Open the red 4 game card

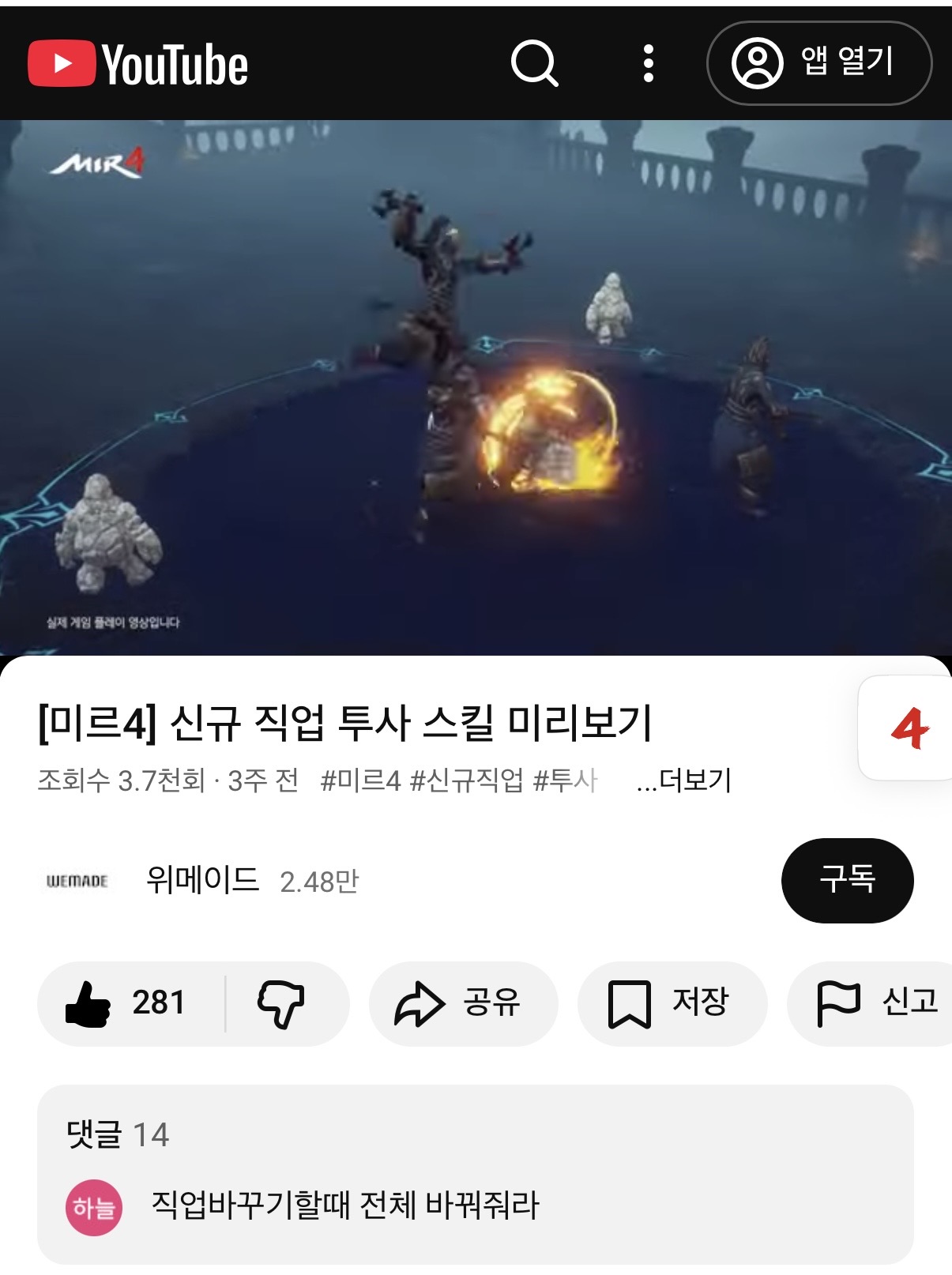909,728
